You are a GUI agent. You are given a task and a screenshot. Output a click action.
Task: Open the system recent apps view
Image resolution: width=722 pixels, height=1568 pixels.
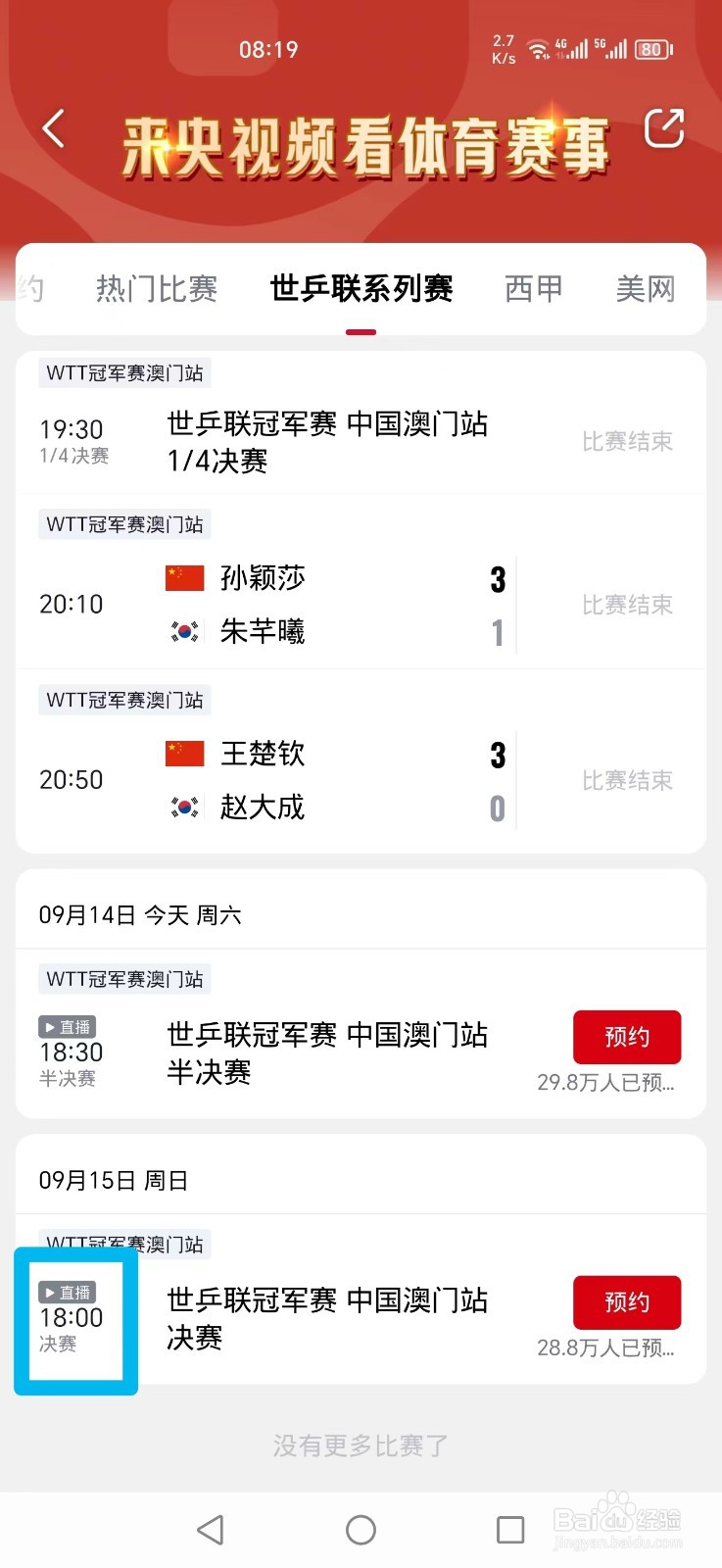[510, 1530]
